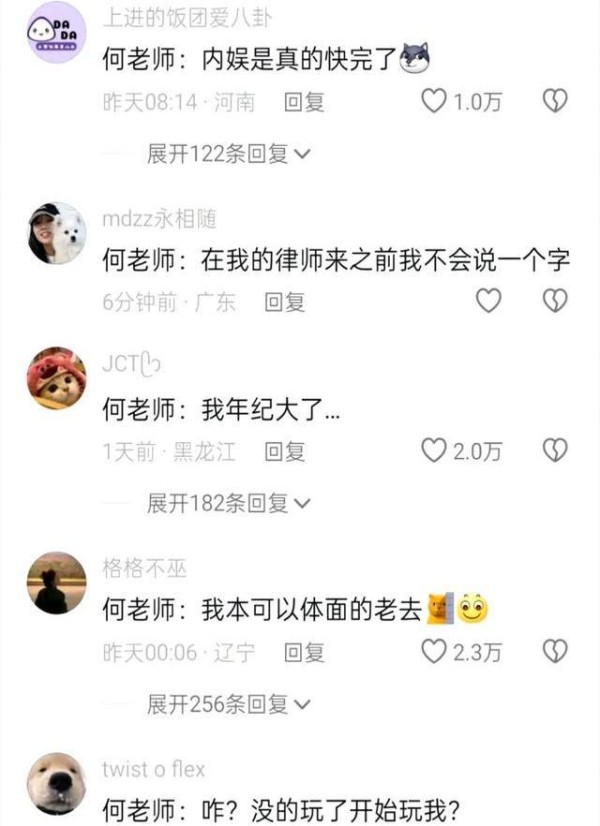
Task: Like JCT's comment with 2.0万 likes
Action: [x=433, y=451]
